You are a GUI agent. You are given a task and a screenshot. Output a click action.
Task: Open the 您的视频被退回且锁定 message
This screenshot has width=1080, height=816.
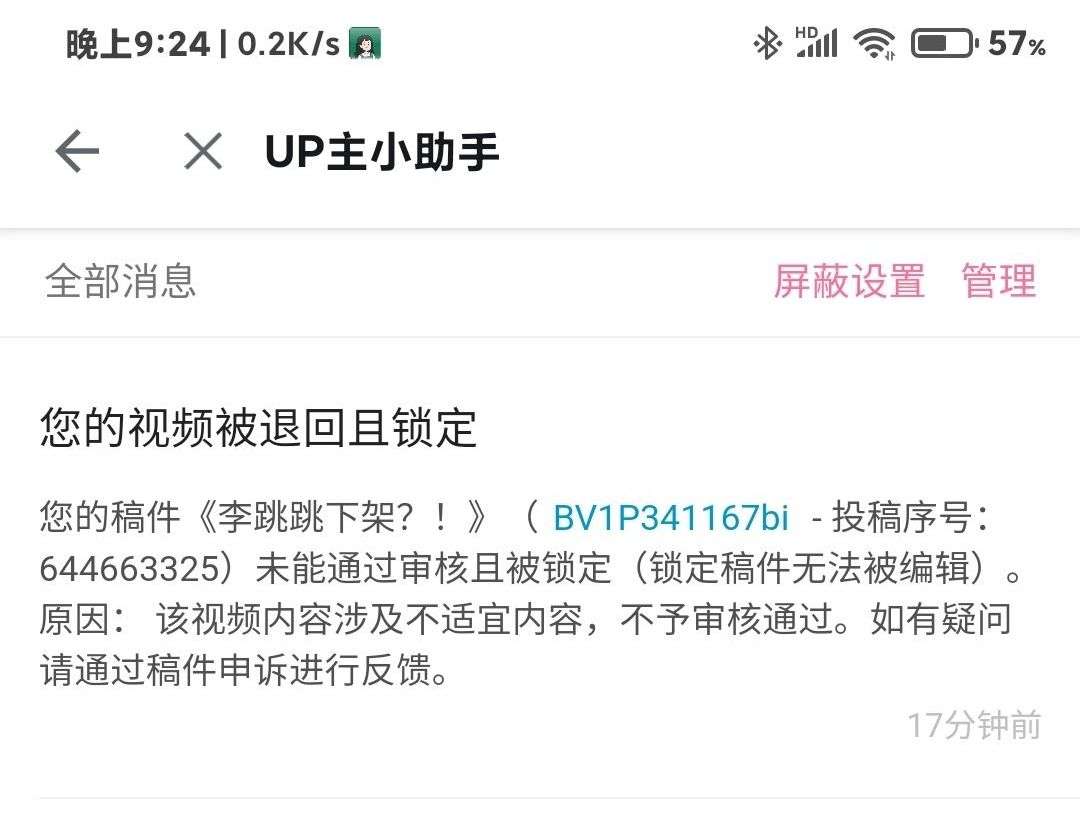pyautogui.click(x=258, y=428)
